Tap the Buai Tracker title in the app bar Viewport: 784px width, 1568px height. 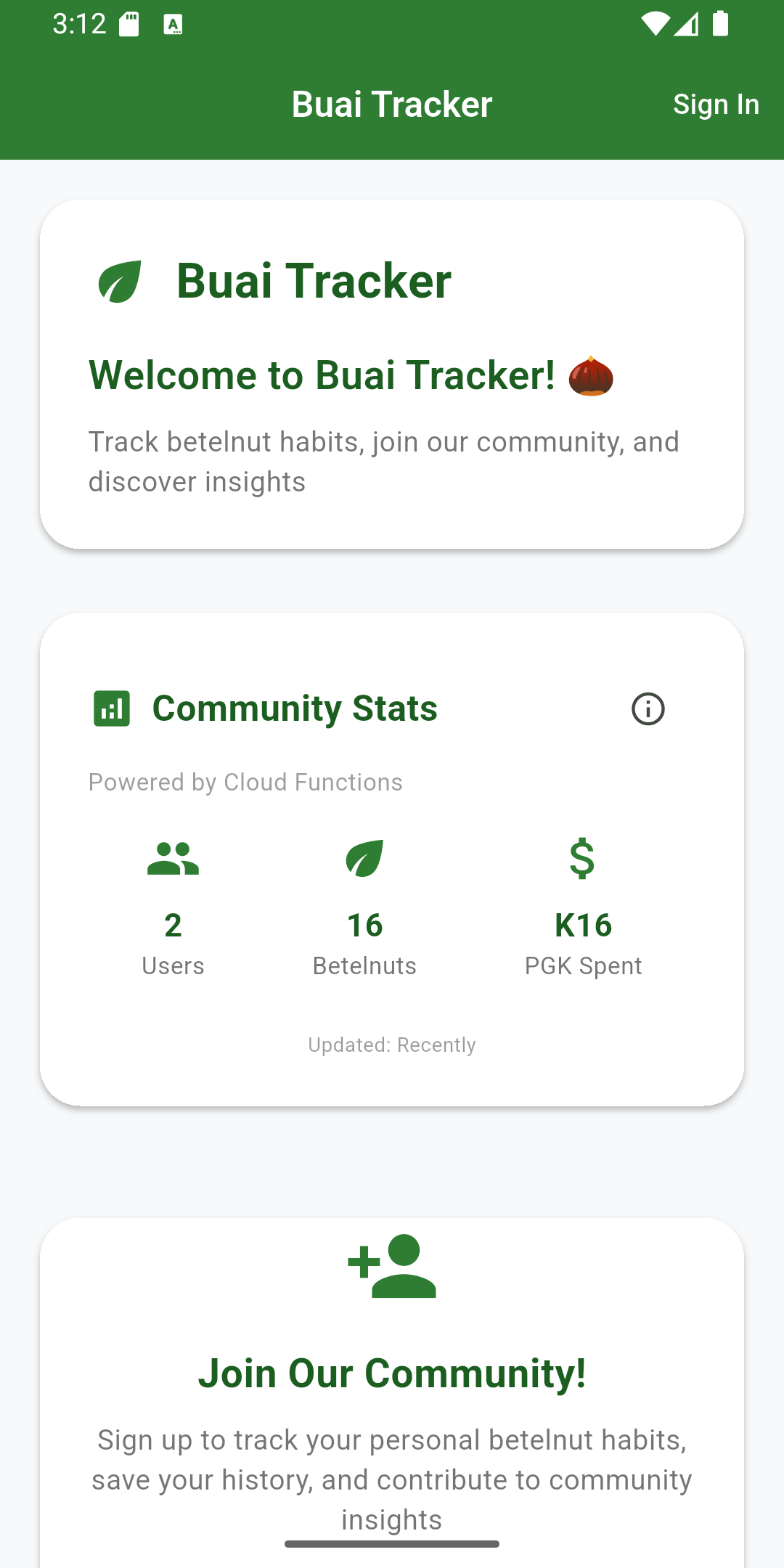pos(392,104)
